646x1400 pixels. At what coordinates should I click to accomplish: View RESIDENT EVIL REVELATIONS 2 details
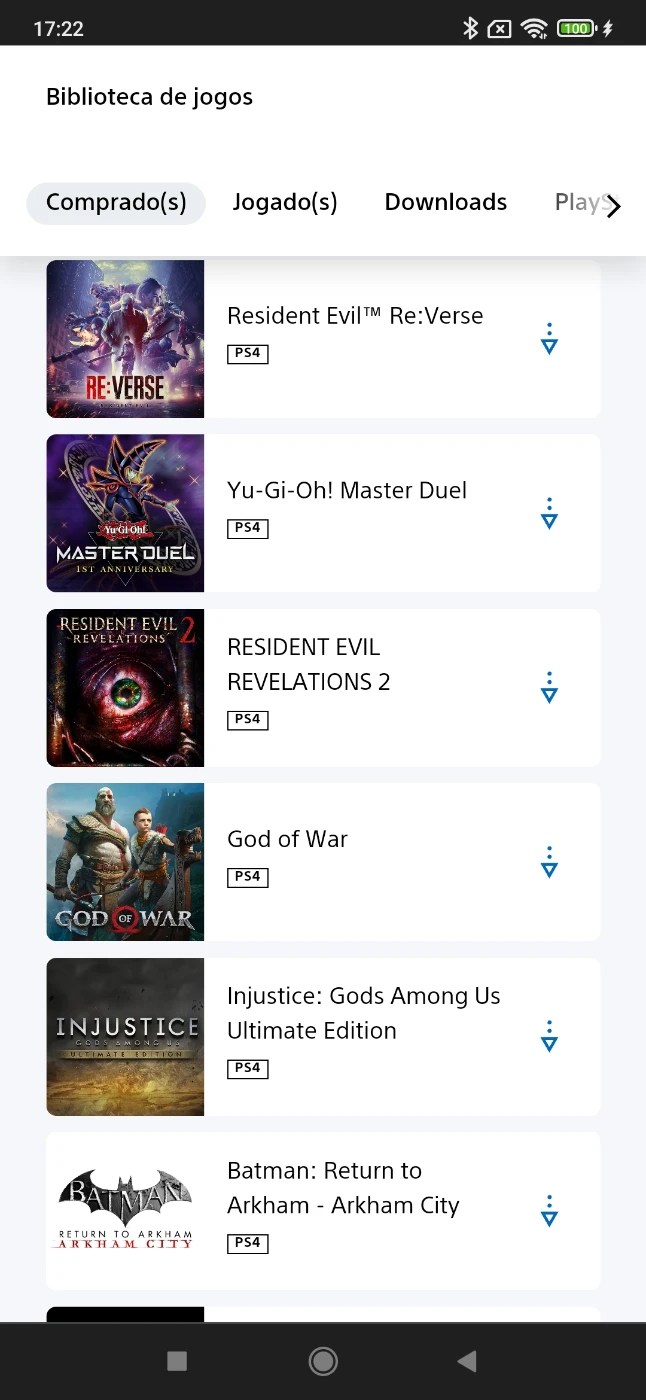[323, 688]
